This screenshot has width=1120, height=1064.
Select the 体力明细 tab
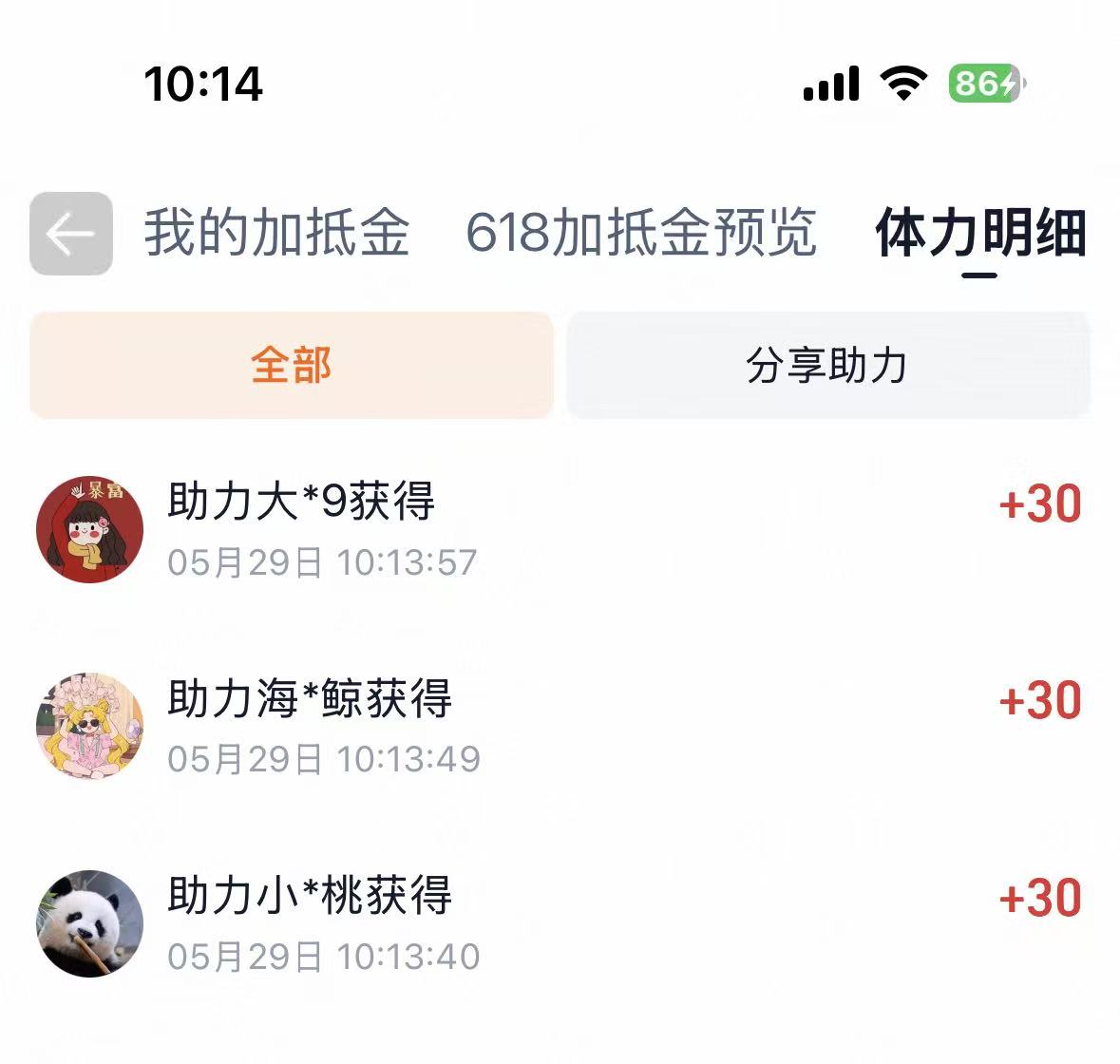(980, 233)
